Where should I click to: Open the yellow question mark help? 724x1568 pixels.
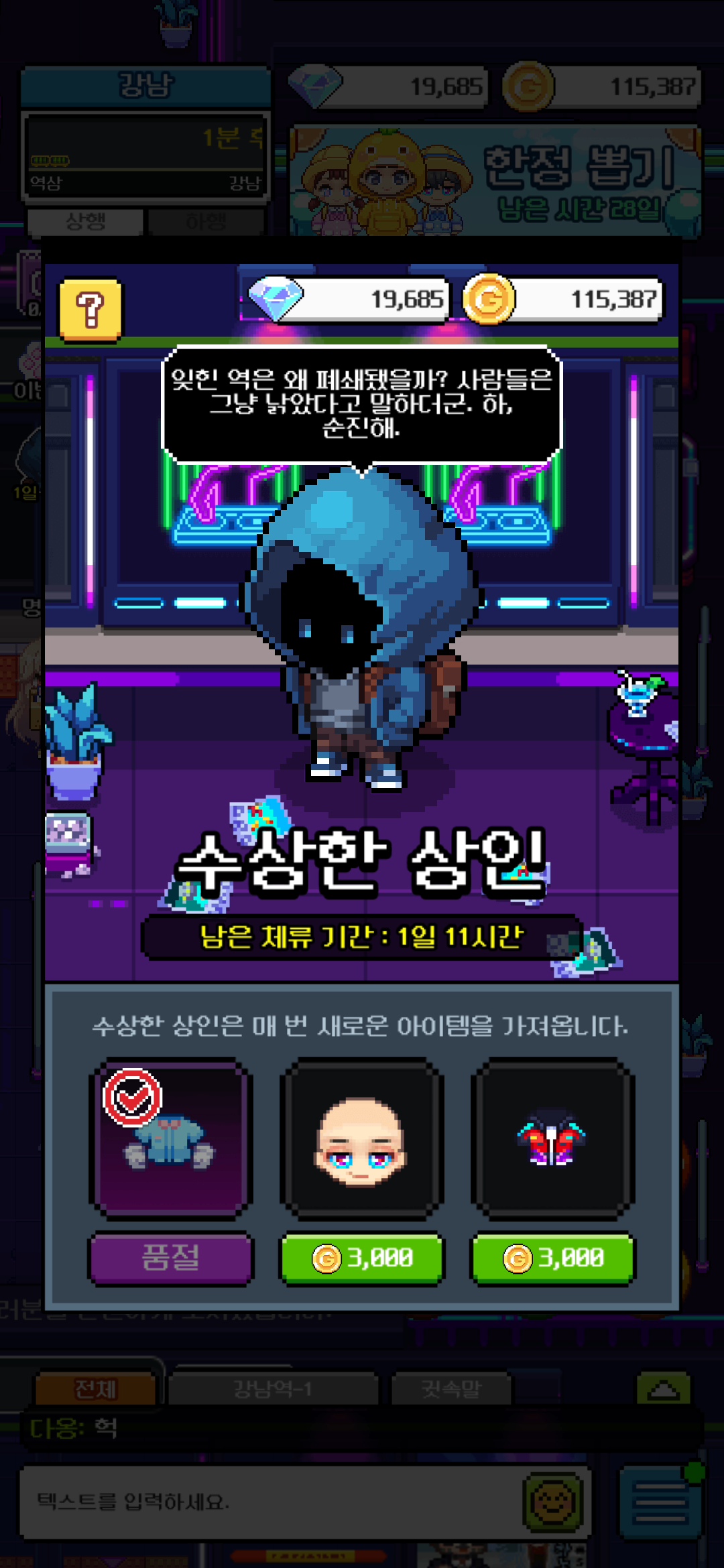click(x=90, y=310)
